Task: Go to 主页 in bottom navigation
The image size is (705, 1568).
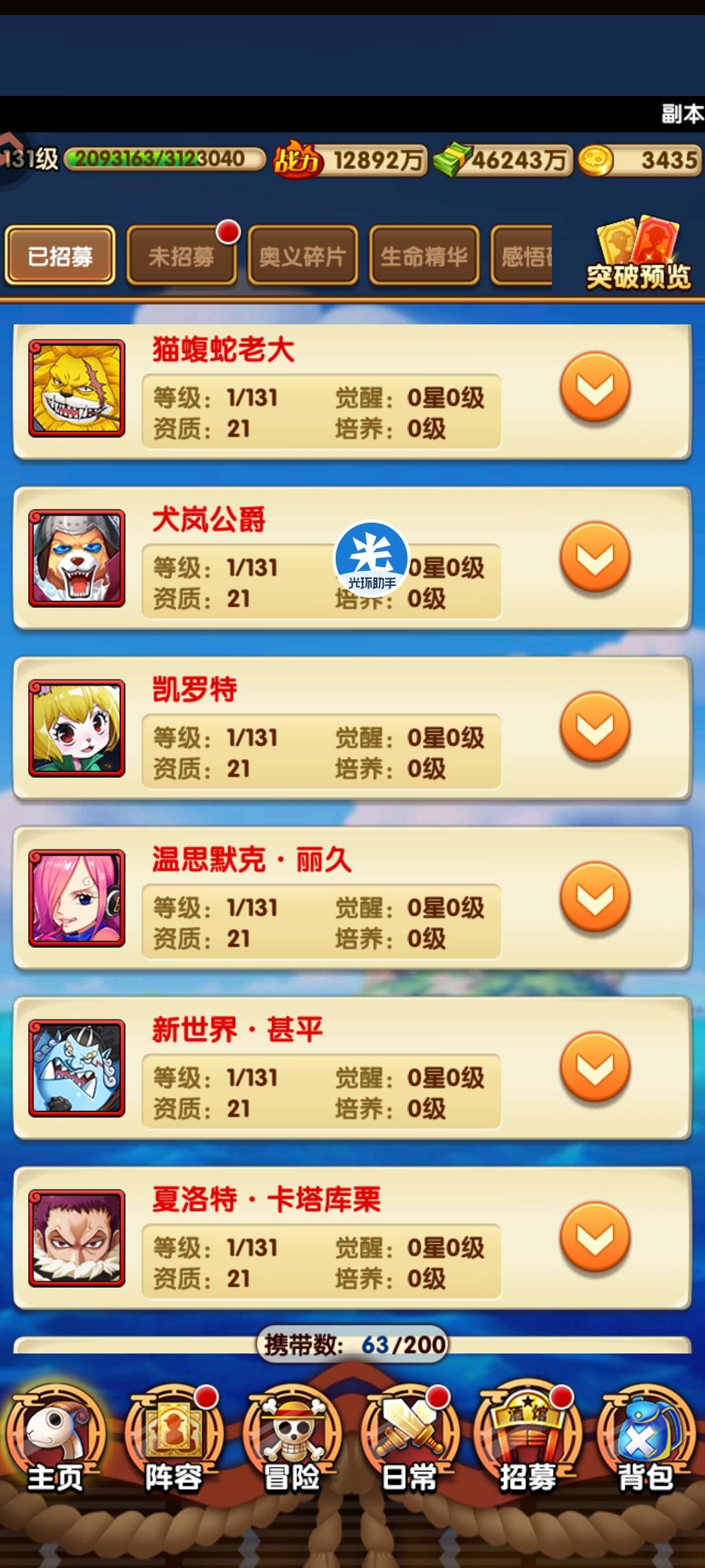Action: (x=56, y=1443)
